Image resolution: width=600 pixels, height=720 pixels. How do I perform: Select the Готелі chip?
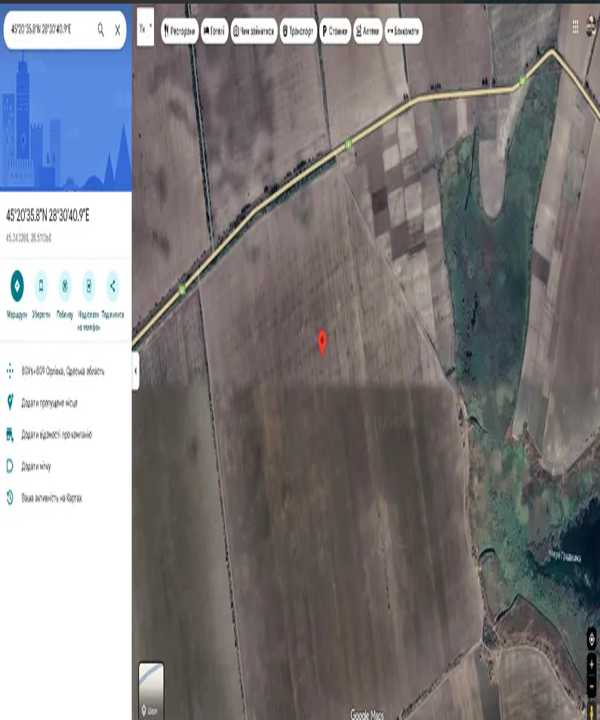pyautogui.click(x=214, y=32)
